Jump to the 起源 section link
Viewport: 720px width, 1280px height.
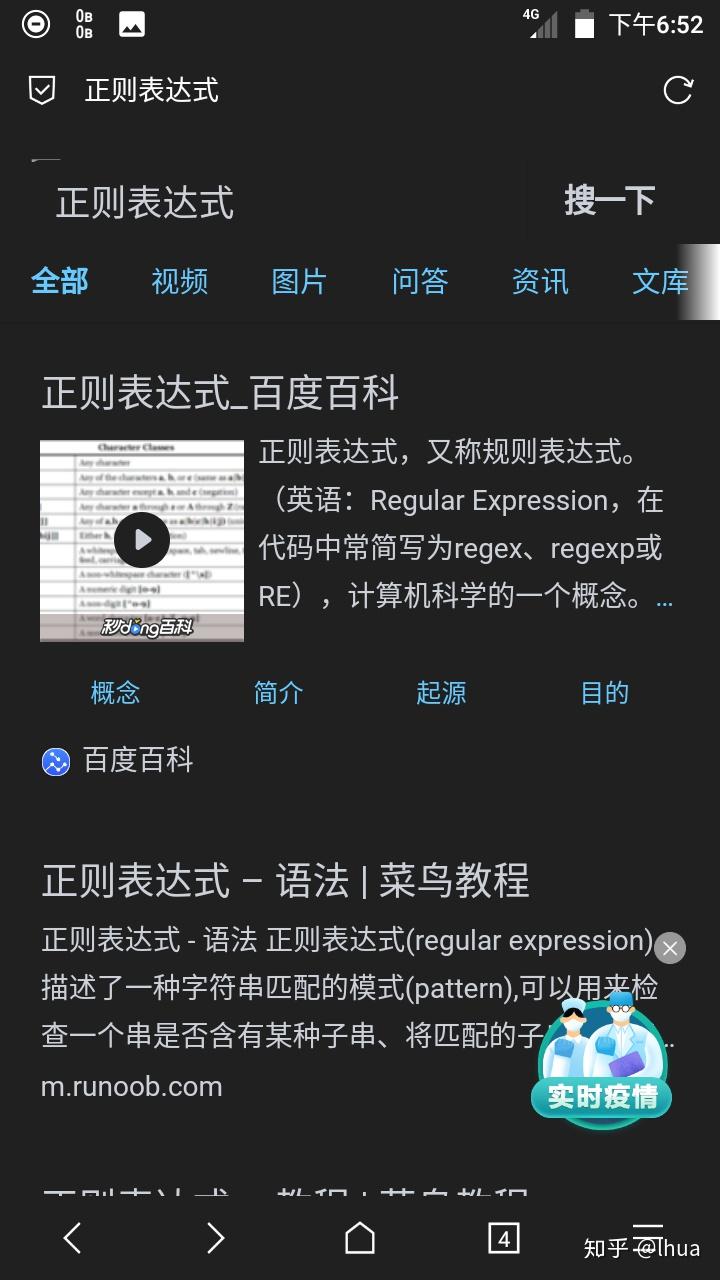(x=441, y=692)
